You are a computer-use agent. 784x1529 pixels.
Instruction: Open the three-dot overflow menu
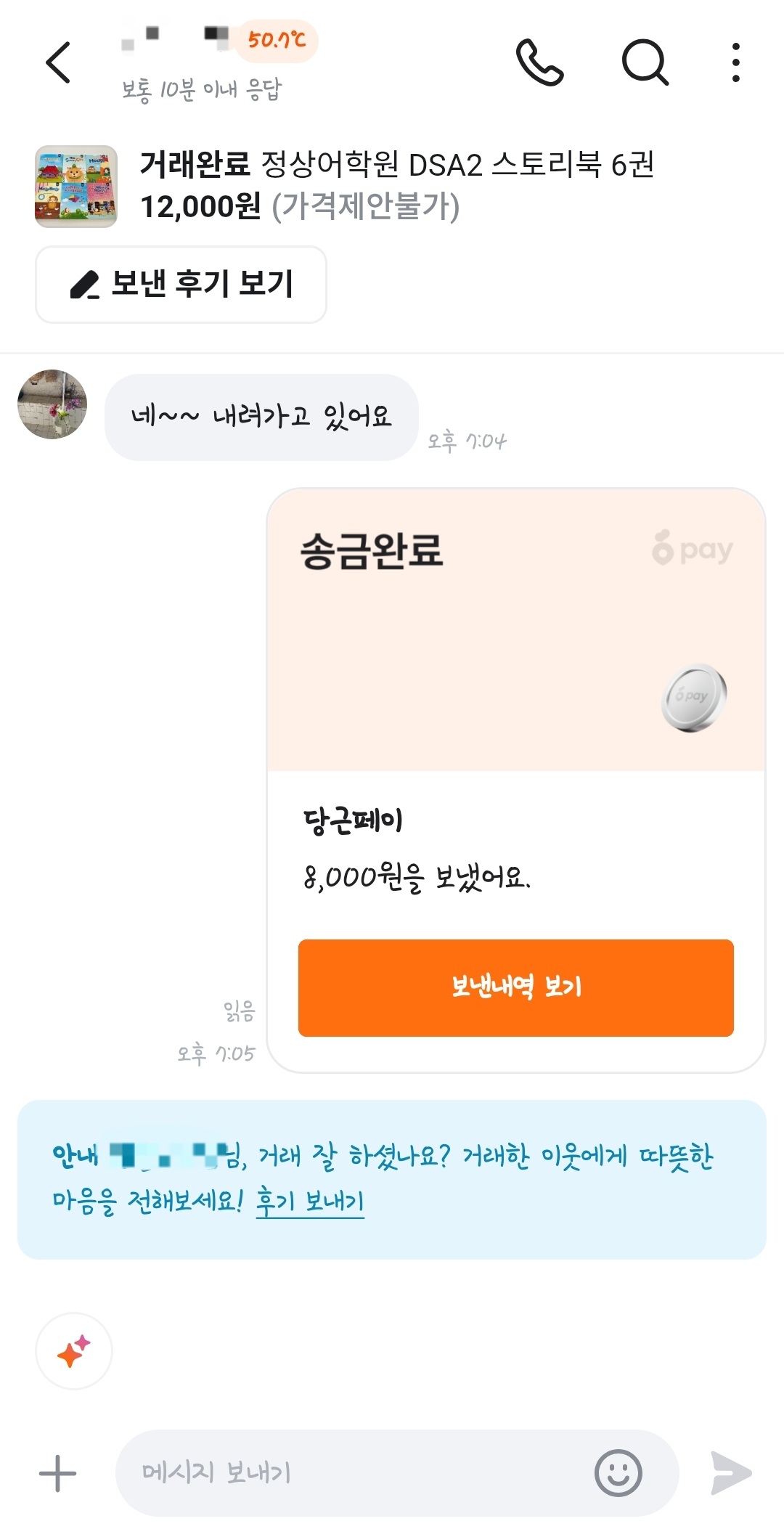735,62
